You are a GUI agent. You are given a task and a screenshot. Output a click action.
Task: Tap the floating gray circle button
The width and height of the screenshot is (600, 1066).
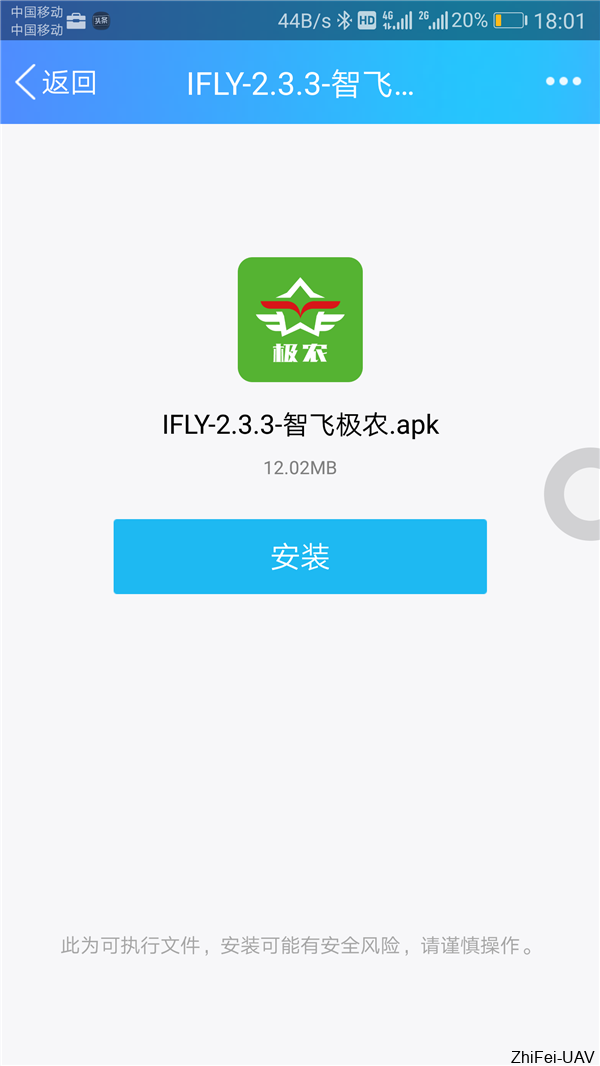point(578,494)
